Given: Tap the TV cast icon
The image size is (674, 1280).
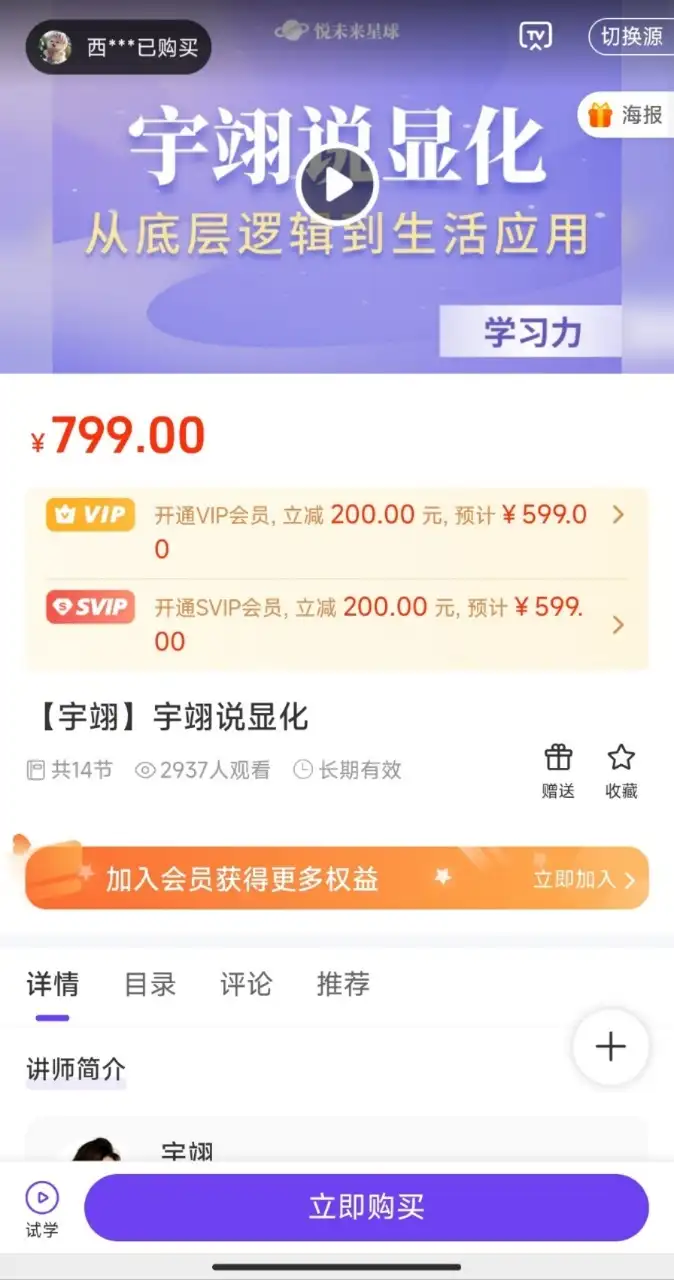Looking at the screenshot, I should pyautogui.click(x=536, y=37).
